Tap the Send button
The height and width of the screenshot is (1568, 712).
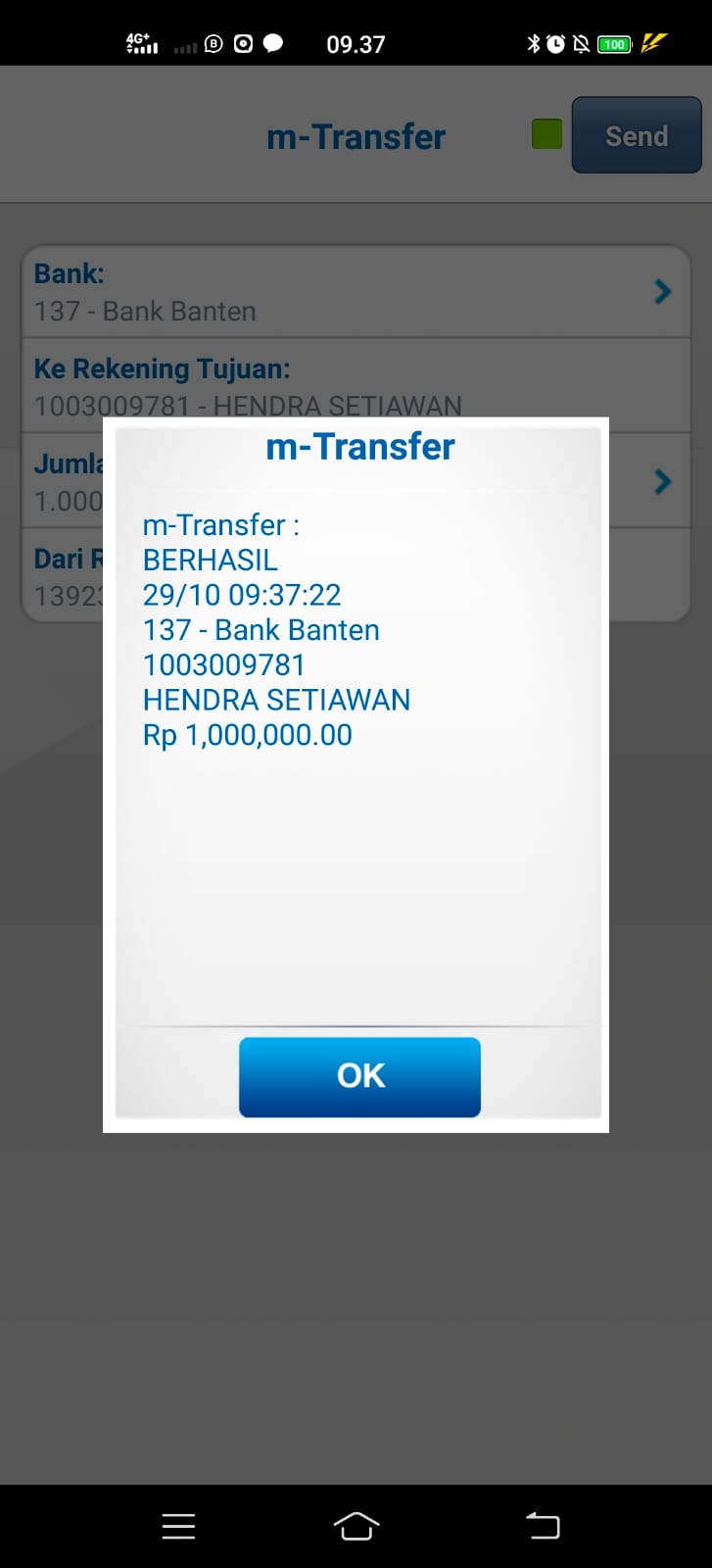pos(636,135)
